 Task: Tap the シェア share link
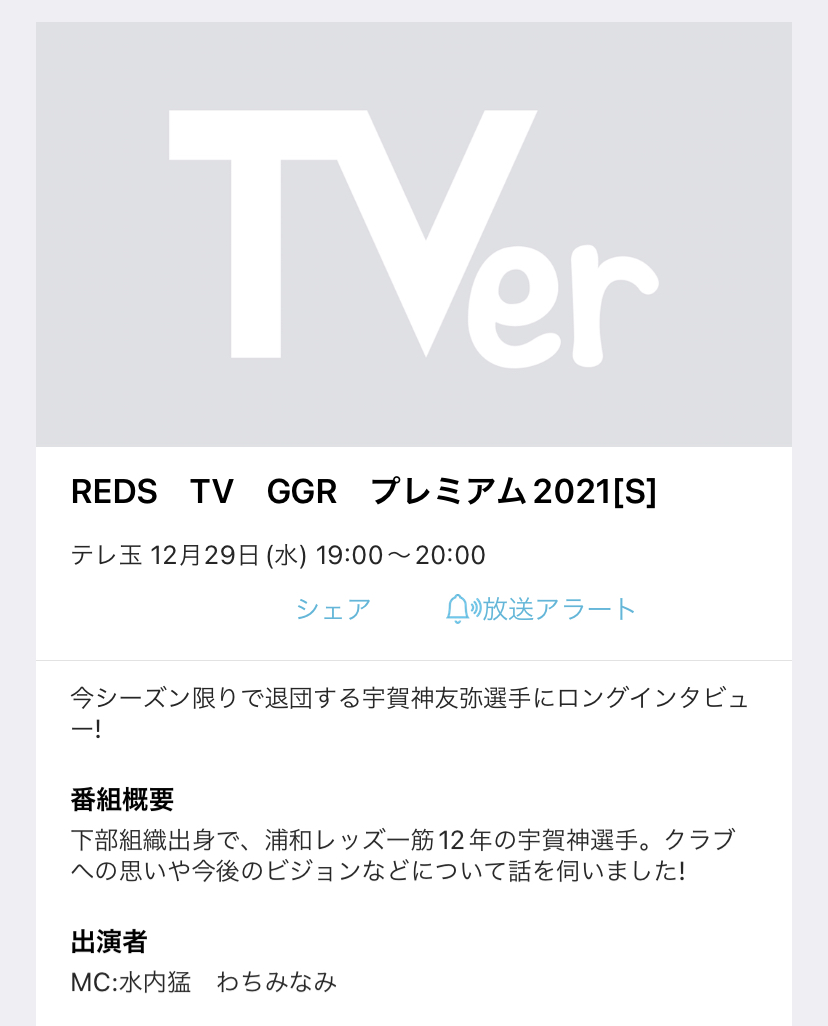333,609
